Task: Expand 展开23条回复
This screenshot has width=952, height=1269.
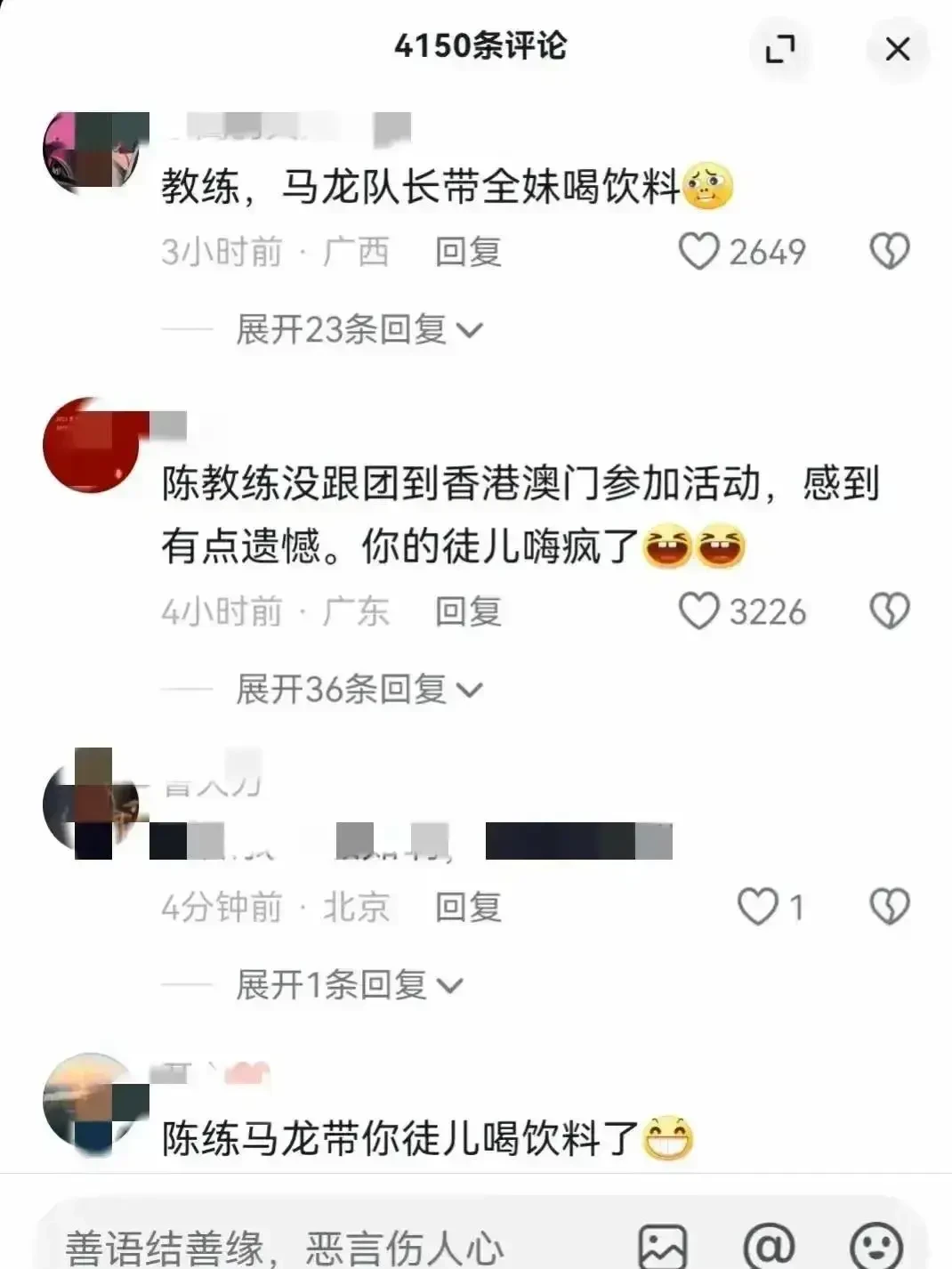Action: 359,330
